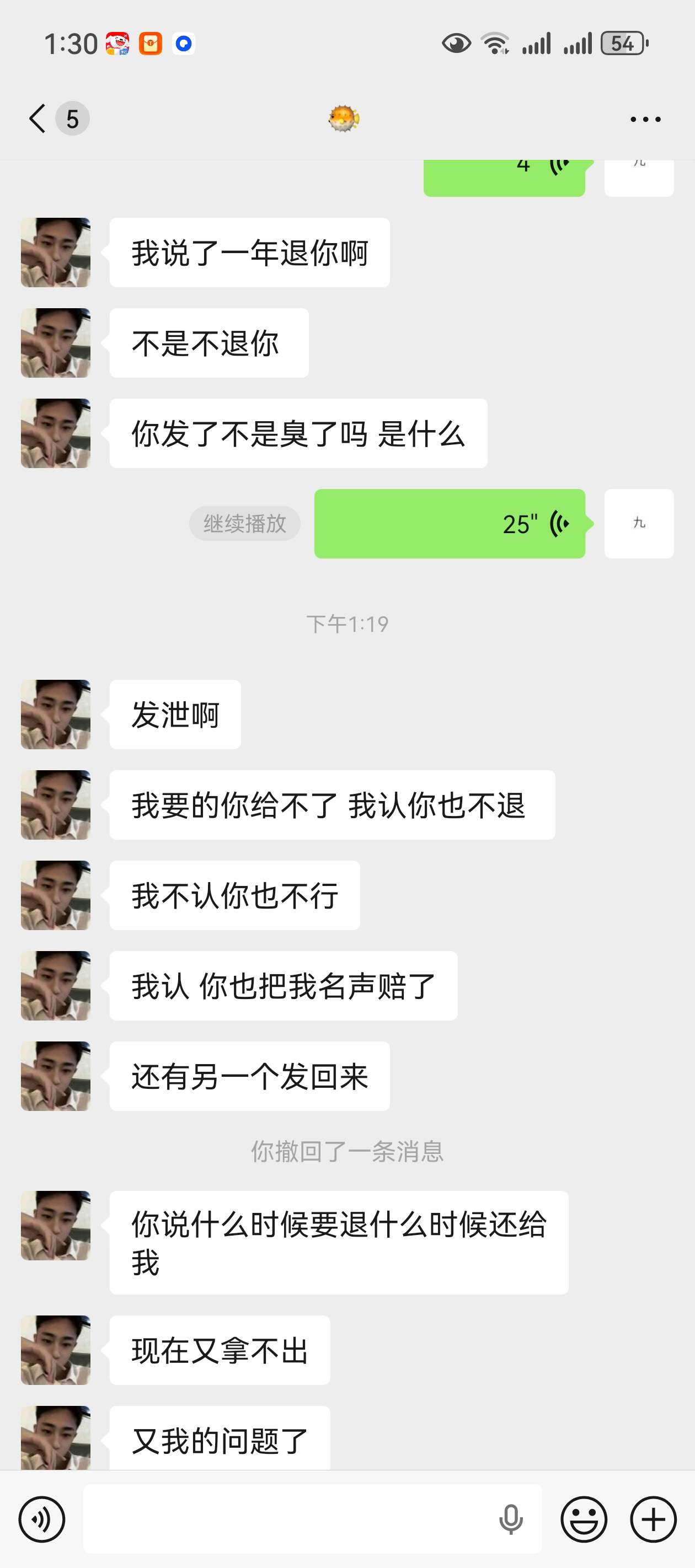This screenshot has width=695, height=1568.
Task: Open my own avatar next to the voice message
Action: coord(639,523)
